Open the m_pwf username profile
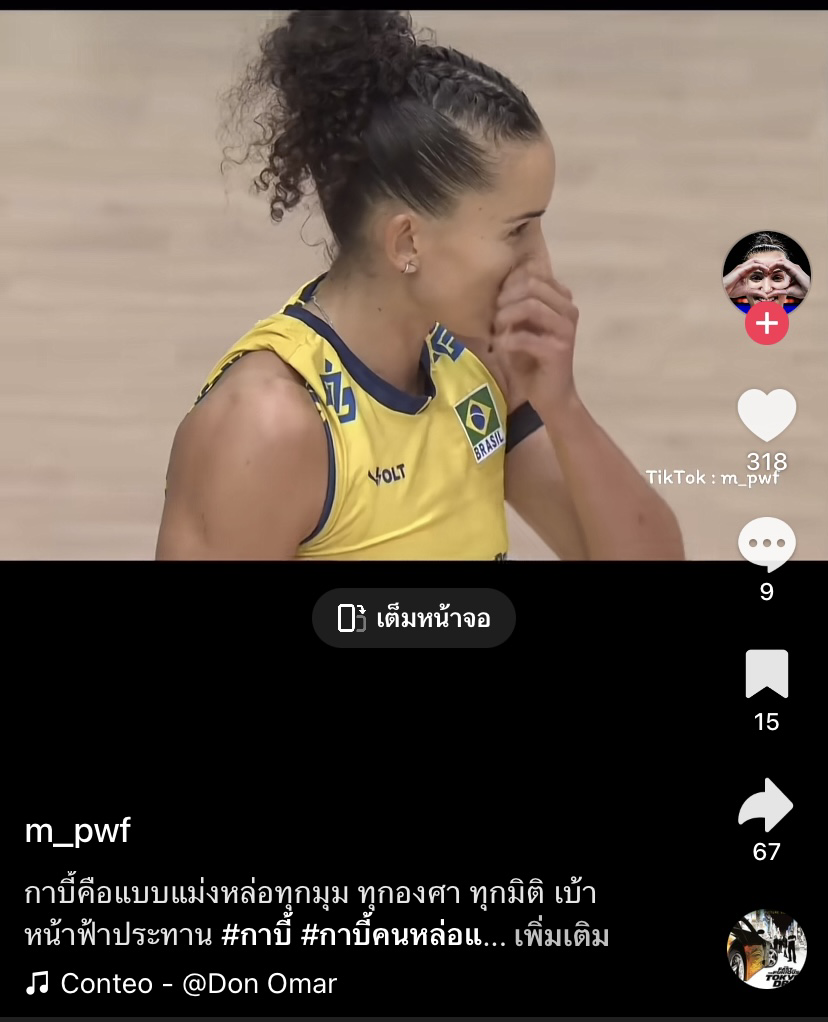Viewport: 828px width, 1022px height. pyautogui.click(x=77, y=831)
